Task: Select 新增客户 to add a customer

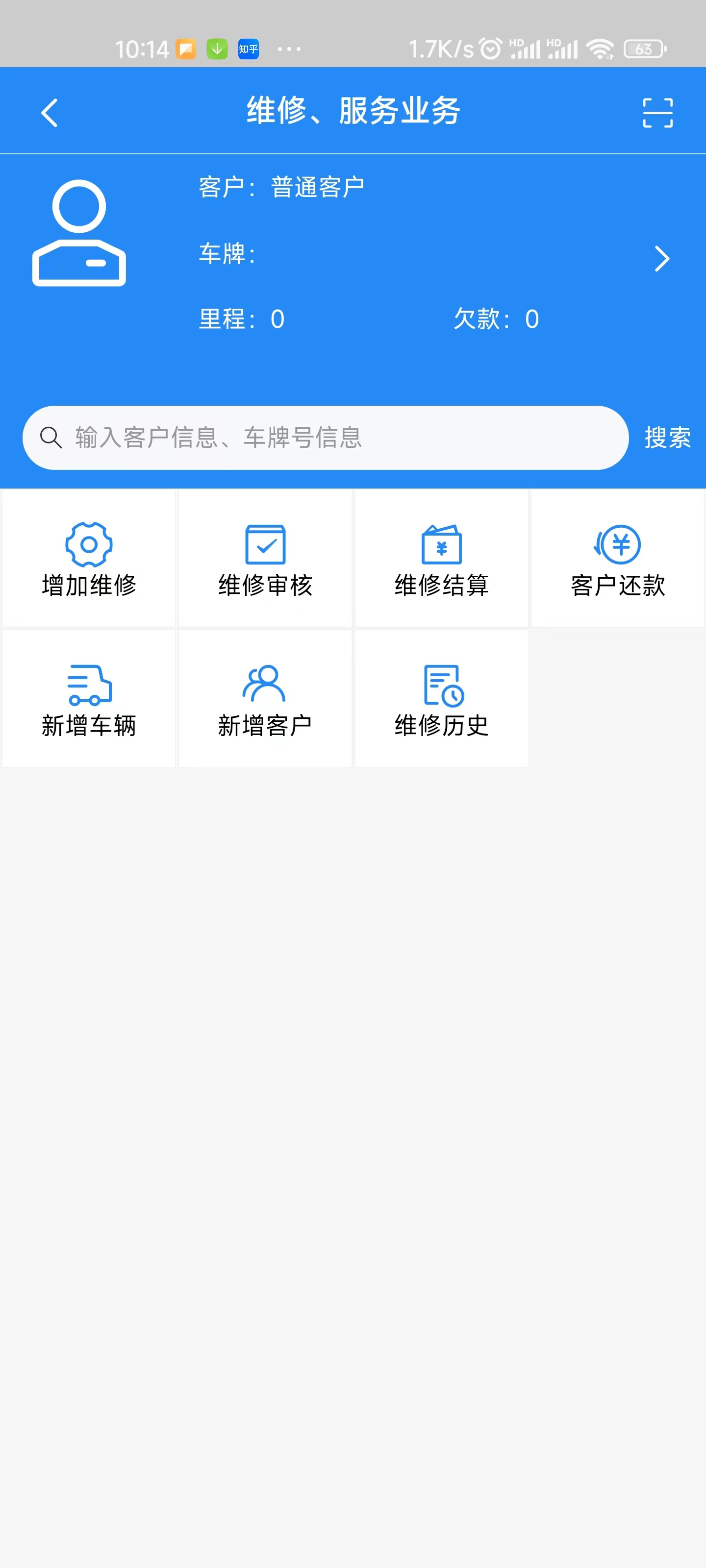Action: tap(265, 699)
